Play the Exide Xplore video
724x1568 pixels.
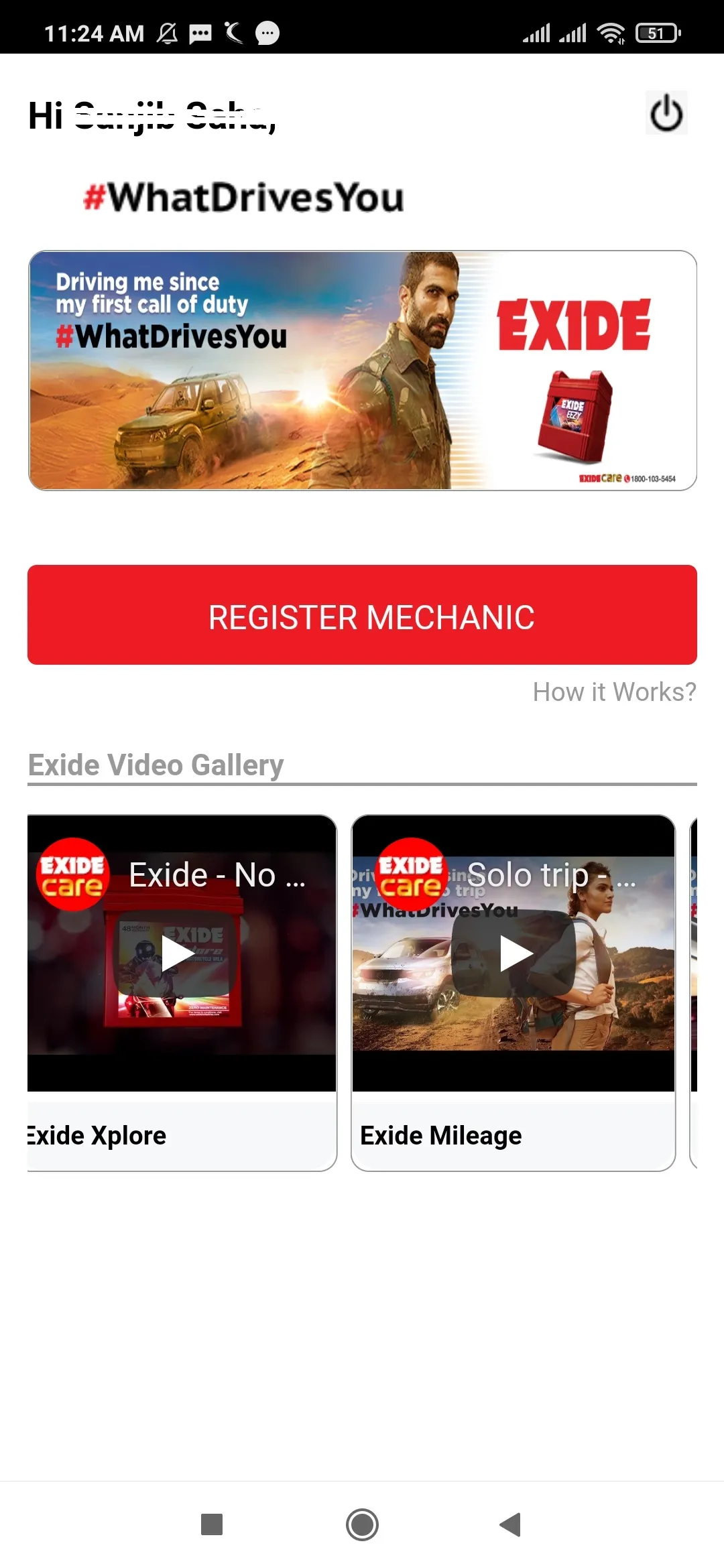click(x=179, y=956)
